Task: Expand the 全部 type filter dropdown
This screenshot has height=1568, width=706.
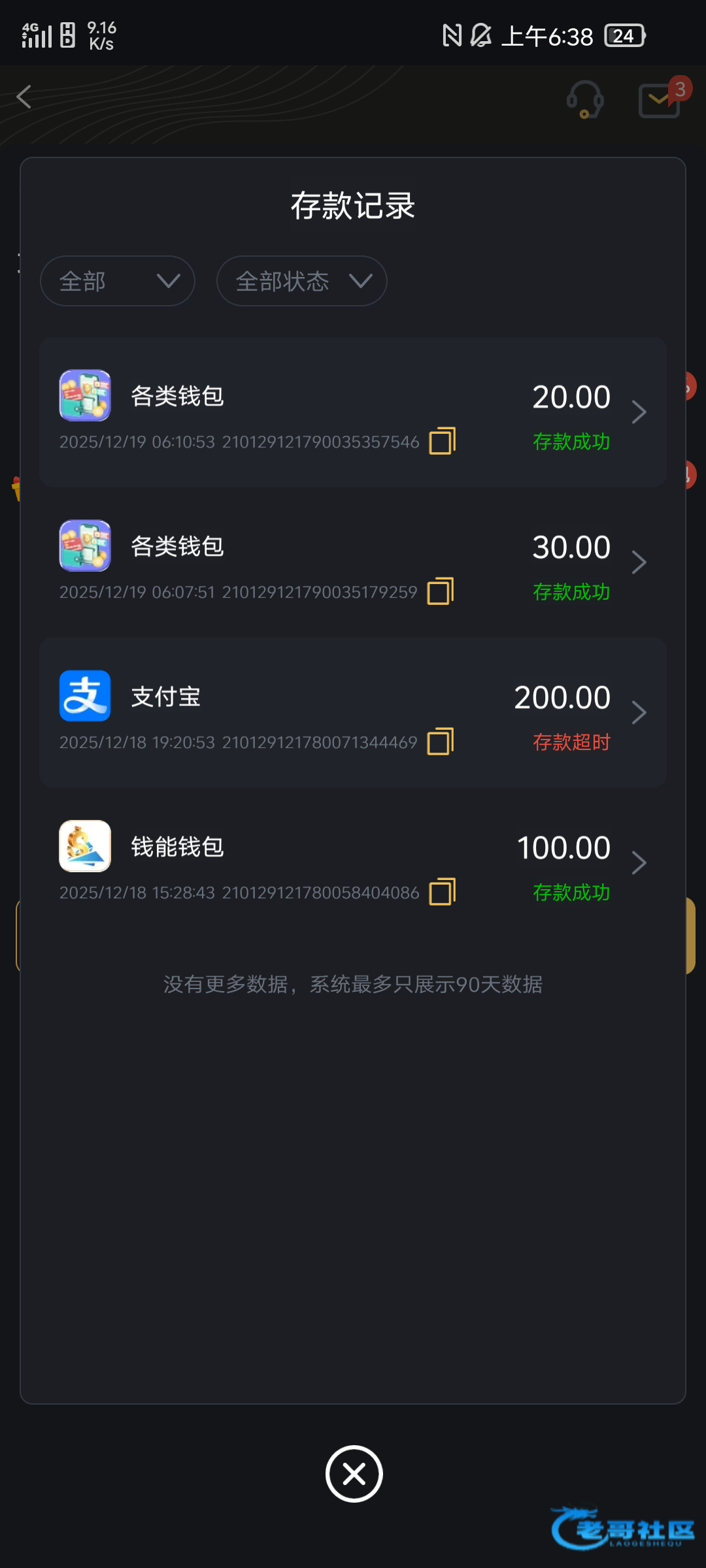Action: point(118,281)
